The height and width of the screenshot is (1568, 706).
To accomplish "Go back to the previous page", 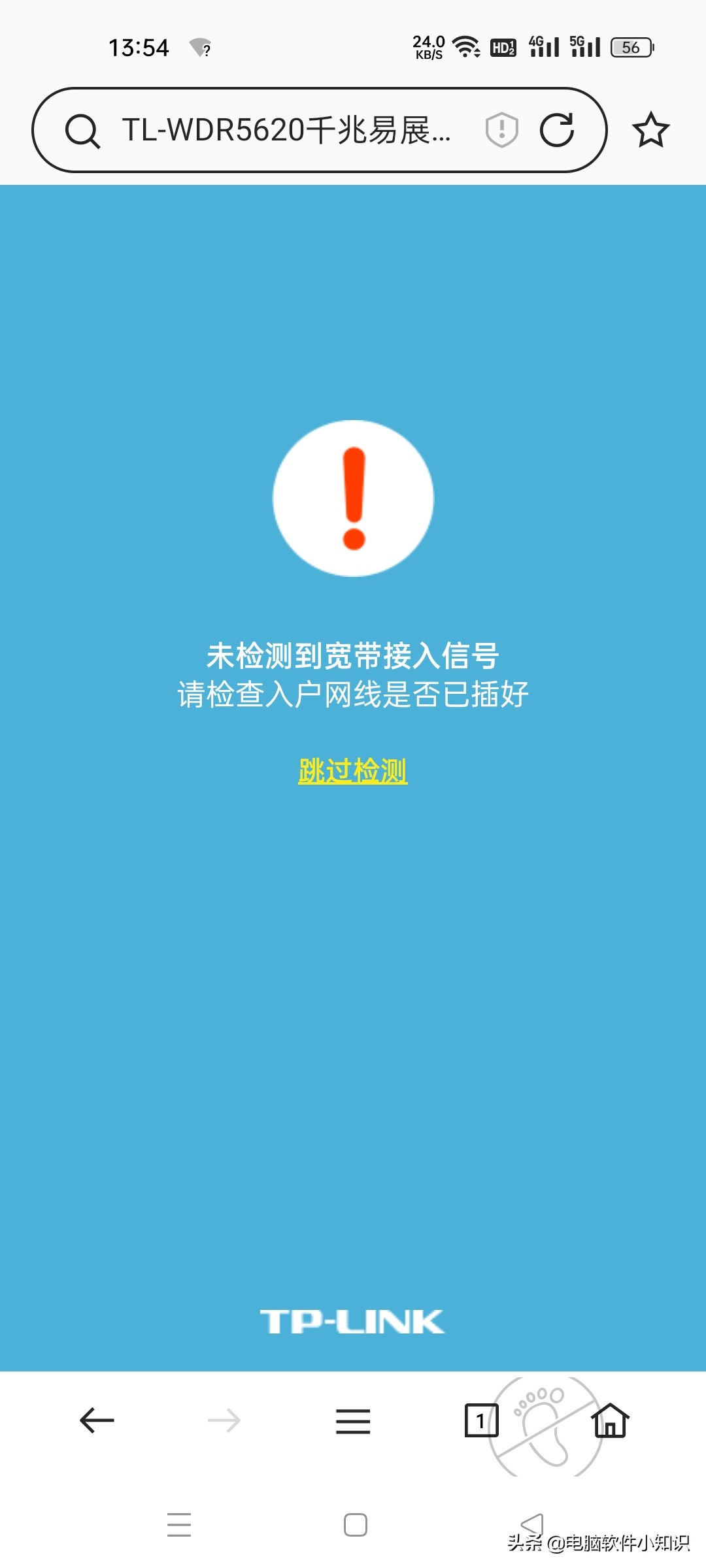I will [x=97, y=1420].
